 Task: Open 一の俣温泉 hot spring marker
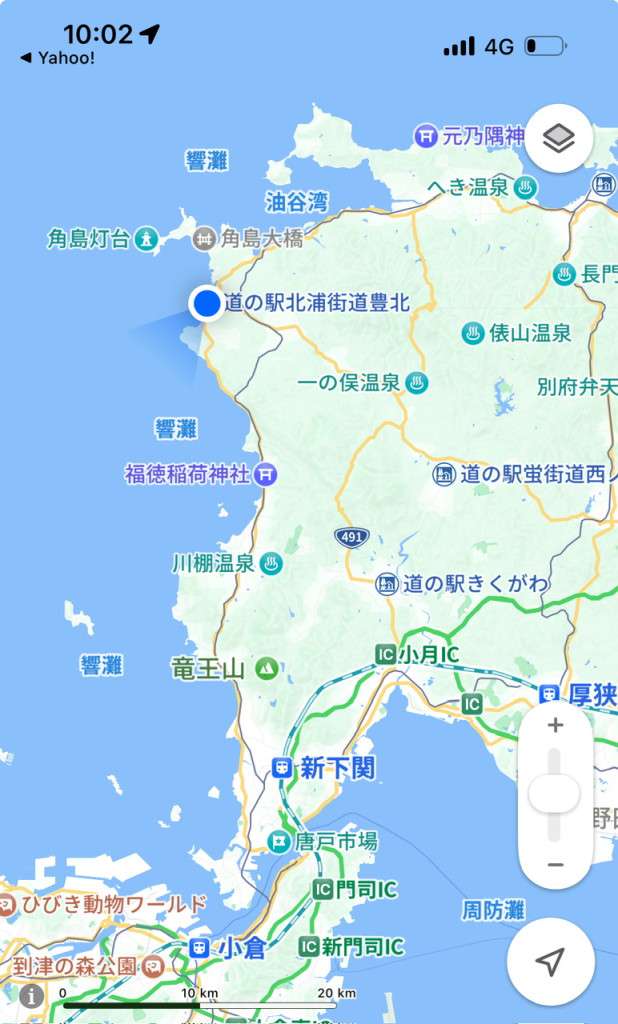[417, 382]
